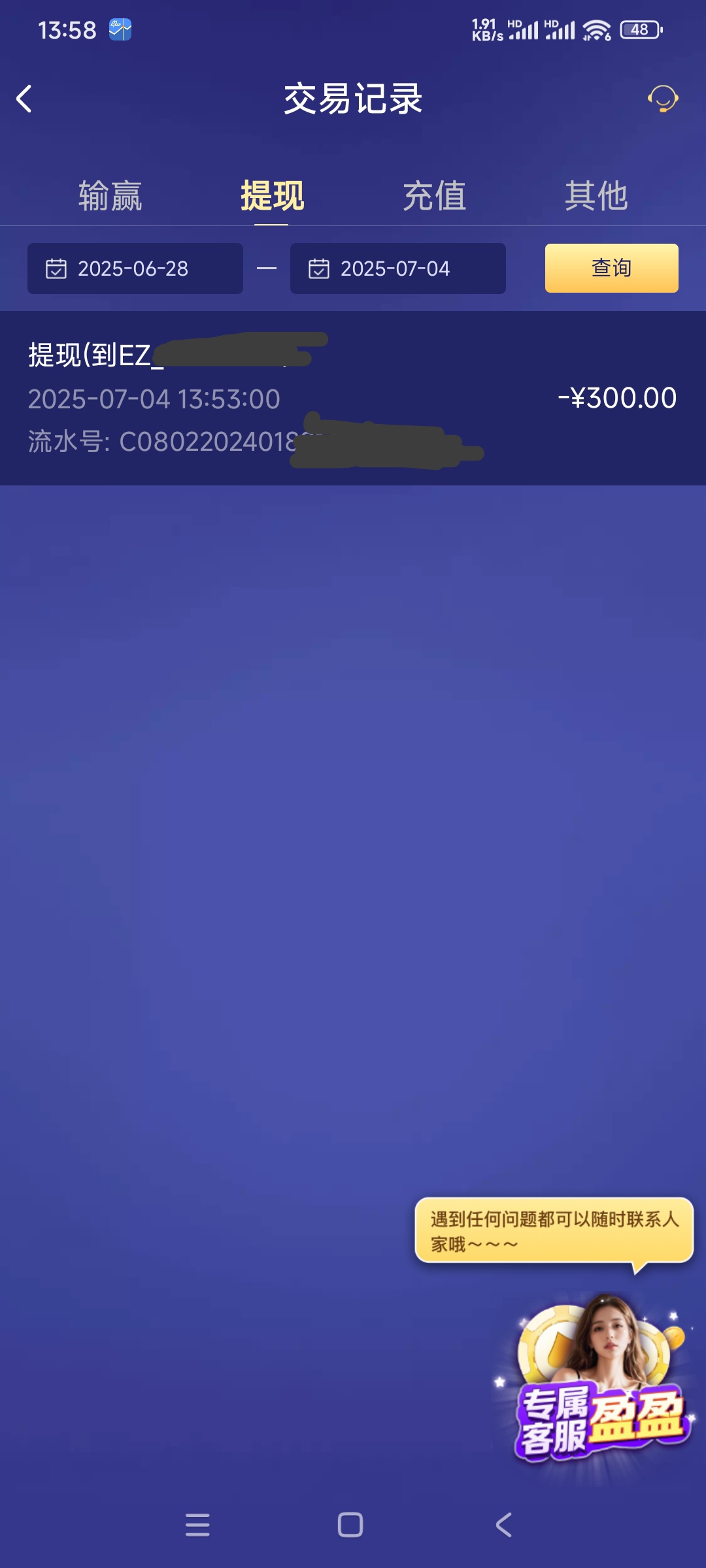Screen dimensions: 706x1568
Task: Open the -¥300.00 withdrawal record
Action: 353,398
